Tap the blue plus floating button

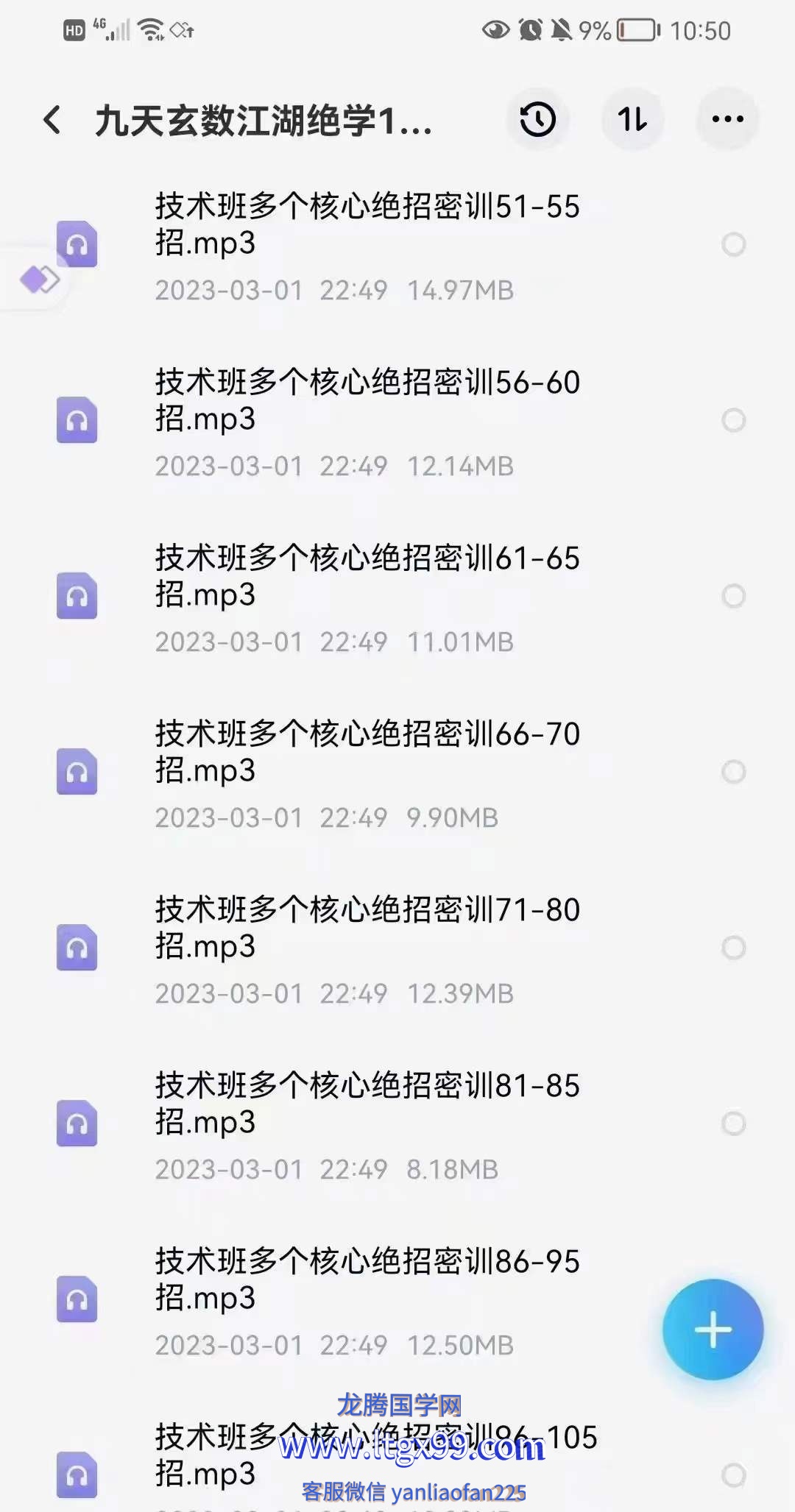pyautogui.click(x=713, y=1330)
